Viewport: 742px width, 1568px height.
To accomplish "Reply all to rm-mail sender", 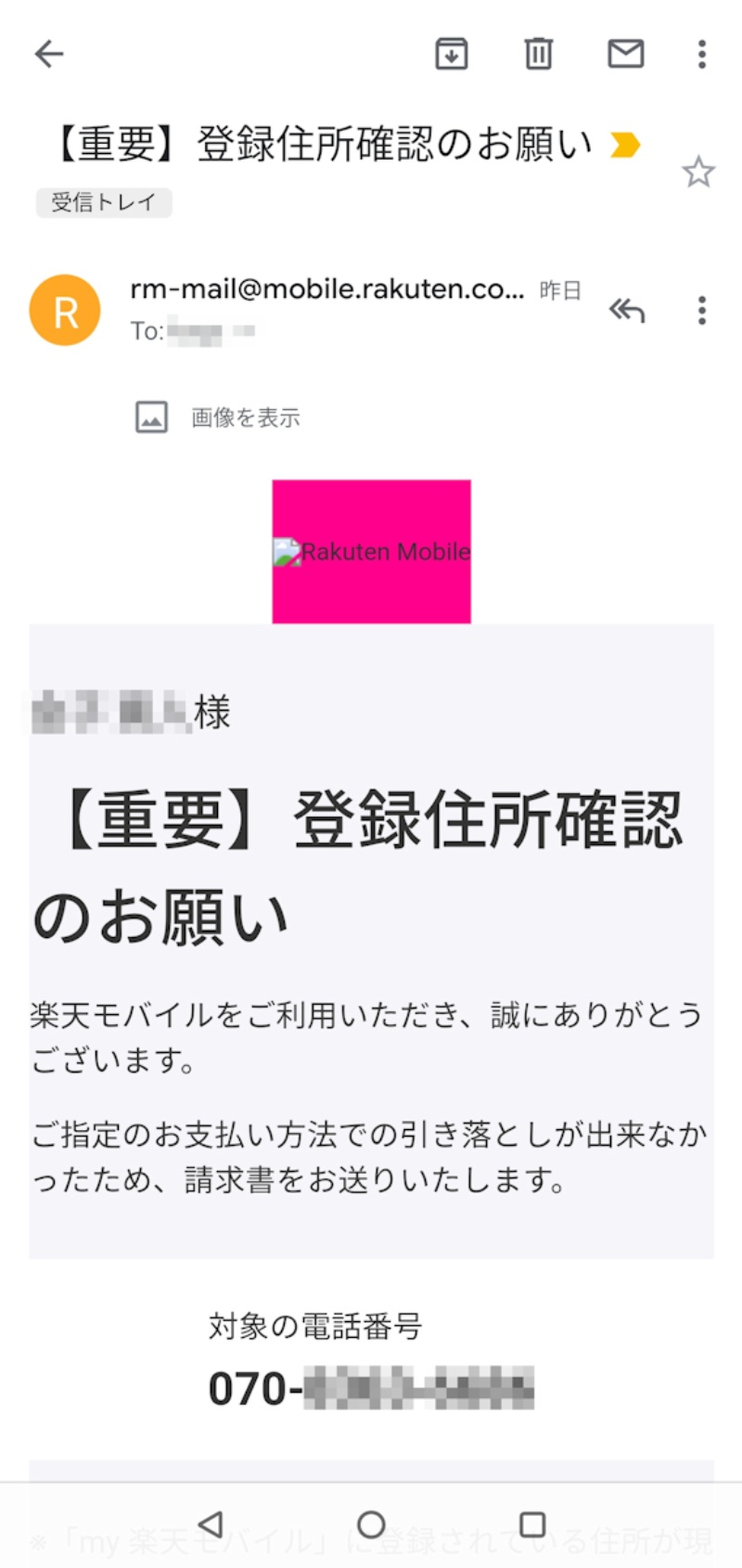I will click(x=626, y=310).
